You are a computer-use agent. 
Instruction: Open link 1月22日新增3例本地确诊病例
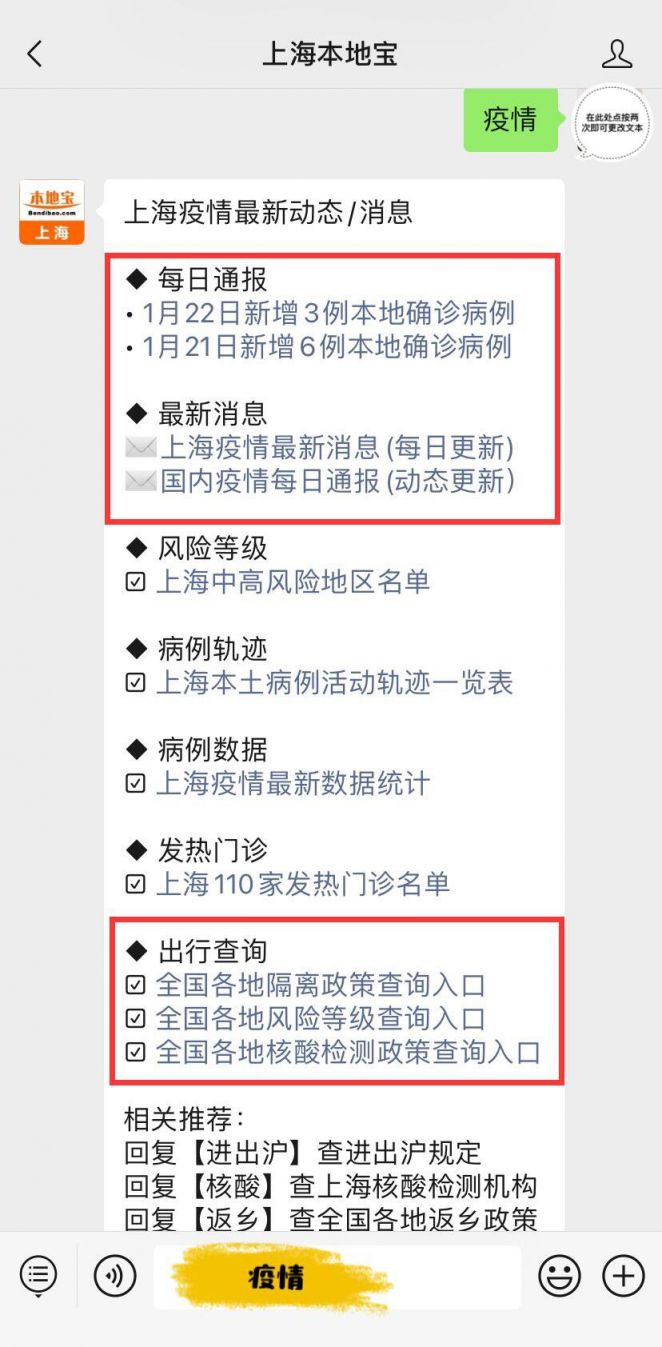tap(328, 313)
